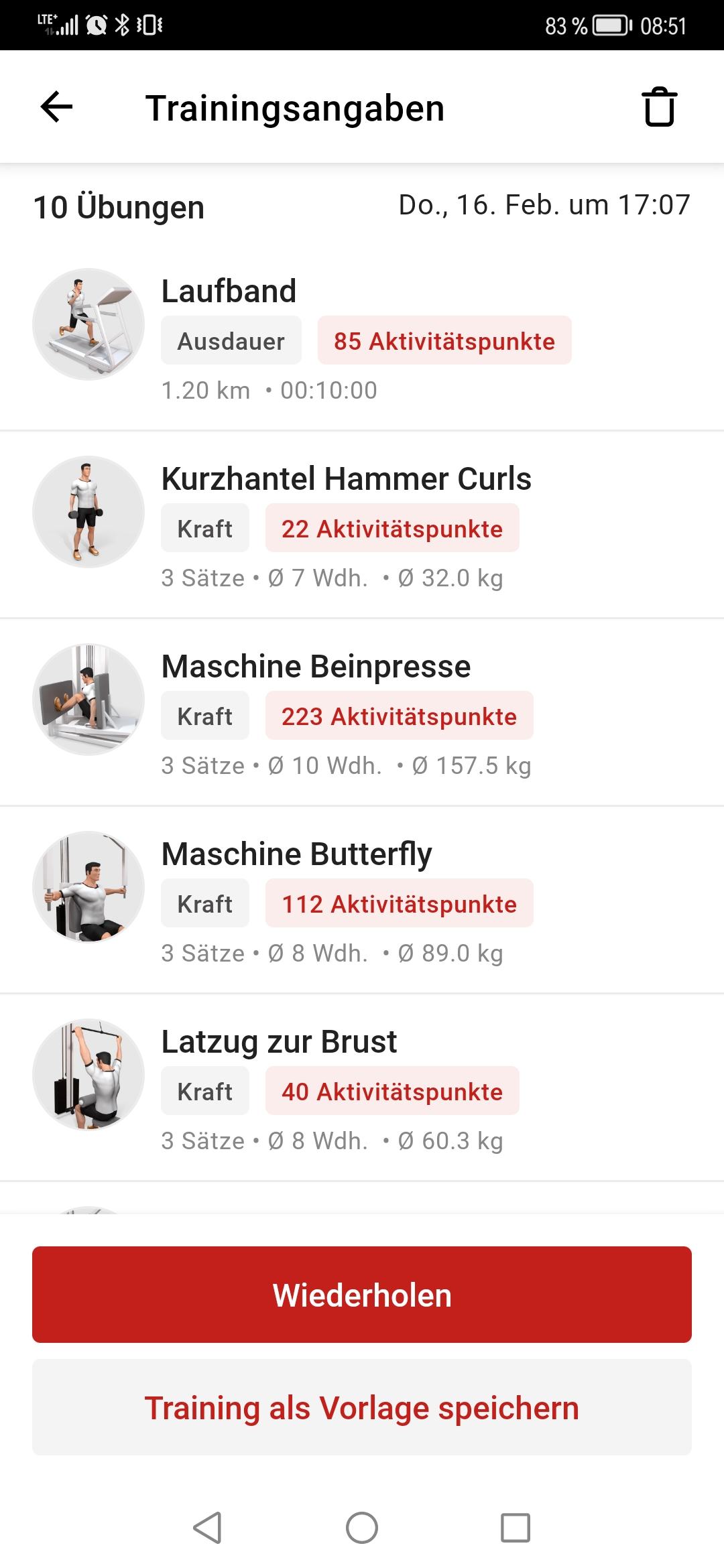The image size is (724, 1568).
Task: Open the Latzug zur Brust entry
Action: [x=362, y=1088]
